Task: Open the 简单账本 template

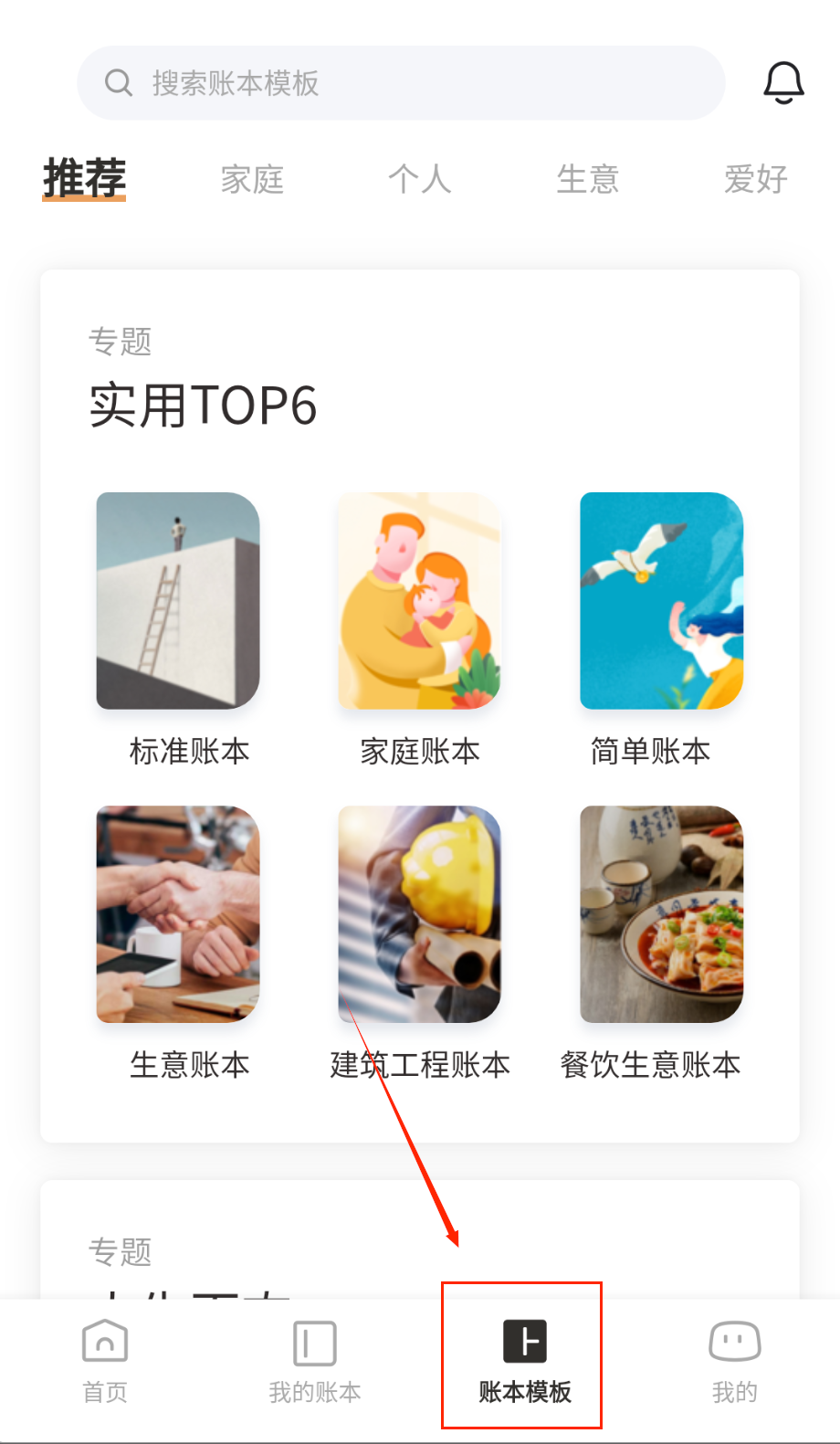Action: coord(661,600)
